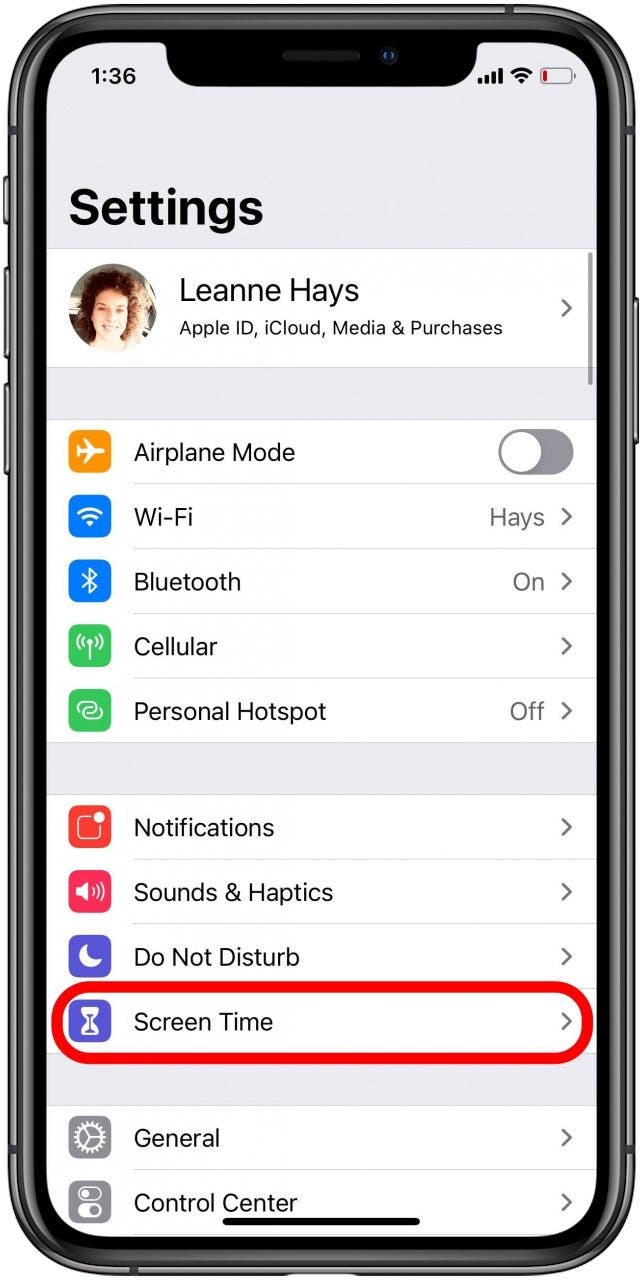The image size is (642, 1280).
Task: Select the Screen Time row
Action: point(320,1022)
